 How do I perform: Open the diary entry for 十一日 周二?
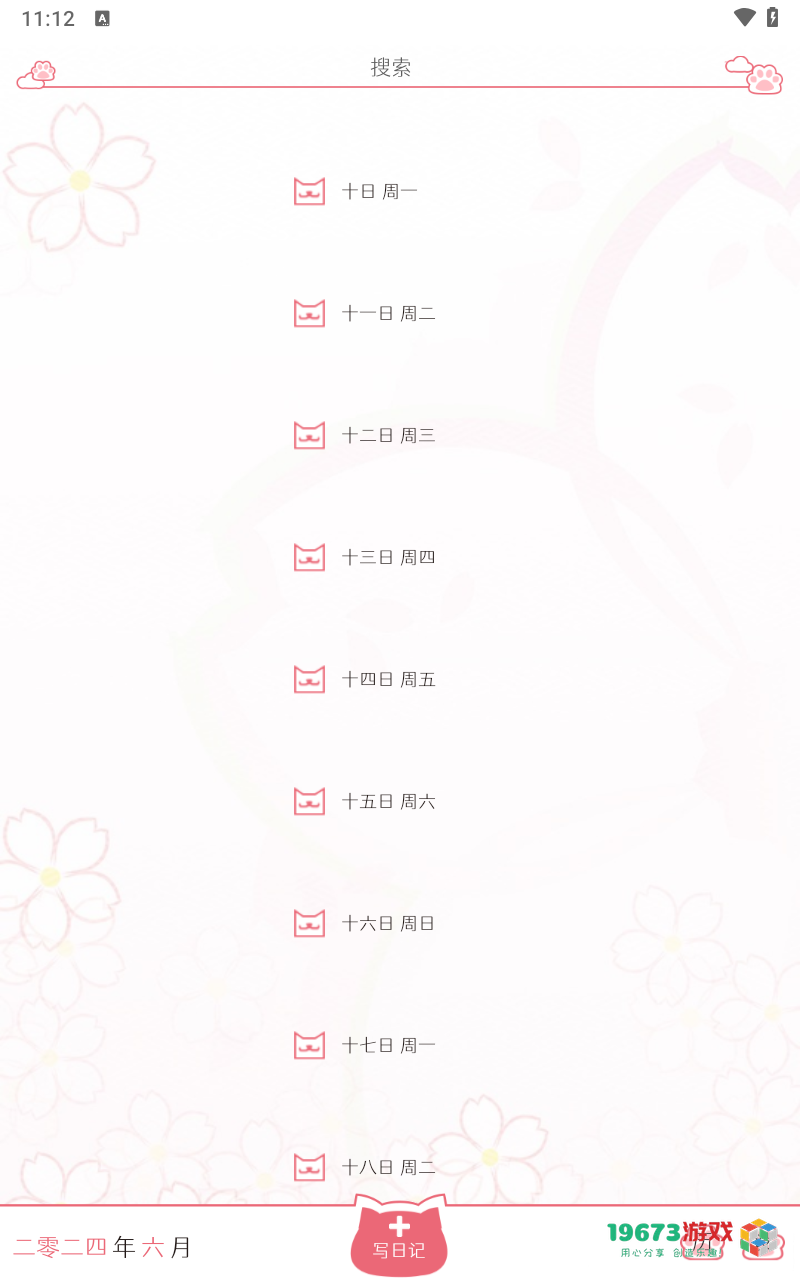(x=388, y=313)
